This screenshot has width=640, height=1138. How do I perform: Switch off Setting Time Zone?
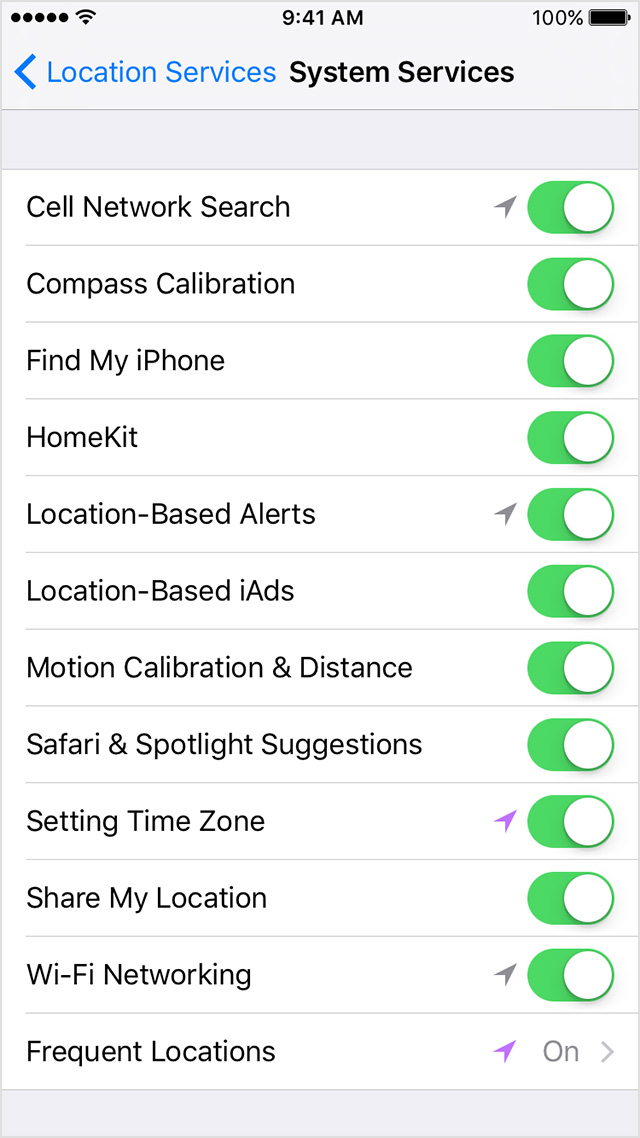coord(570,821)
